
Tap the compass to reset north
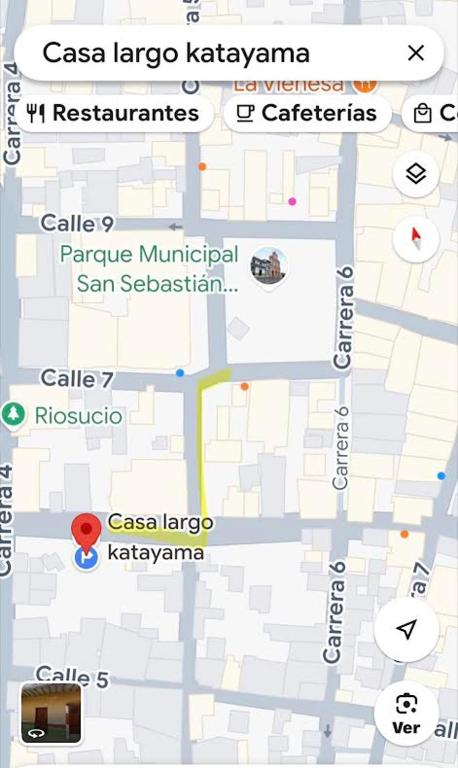coord(416,239)
